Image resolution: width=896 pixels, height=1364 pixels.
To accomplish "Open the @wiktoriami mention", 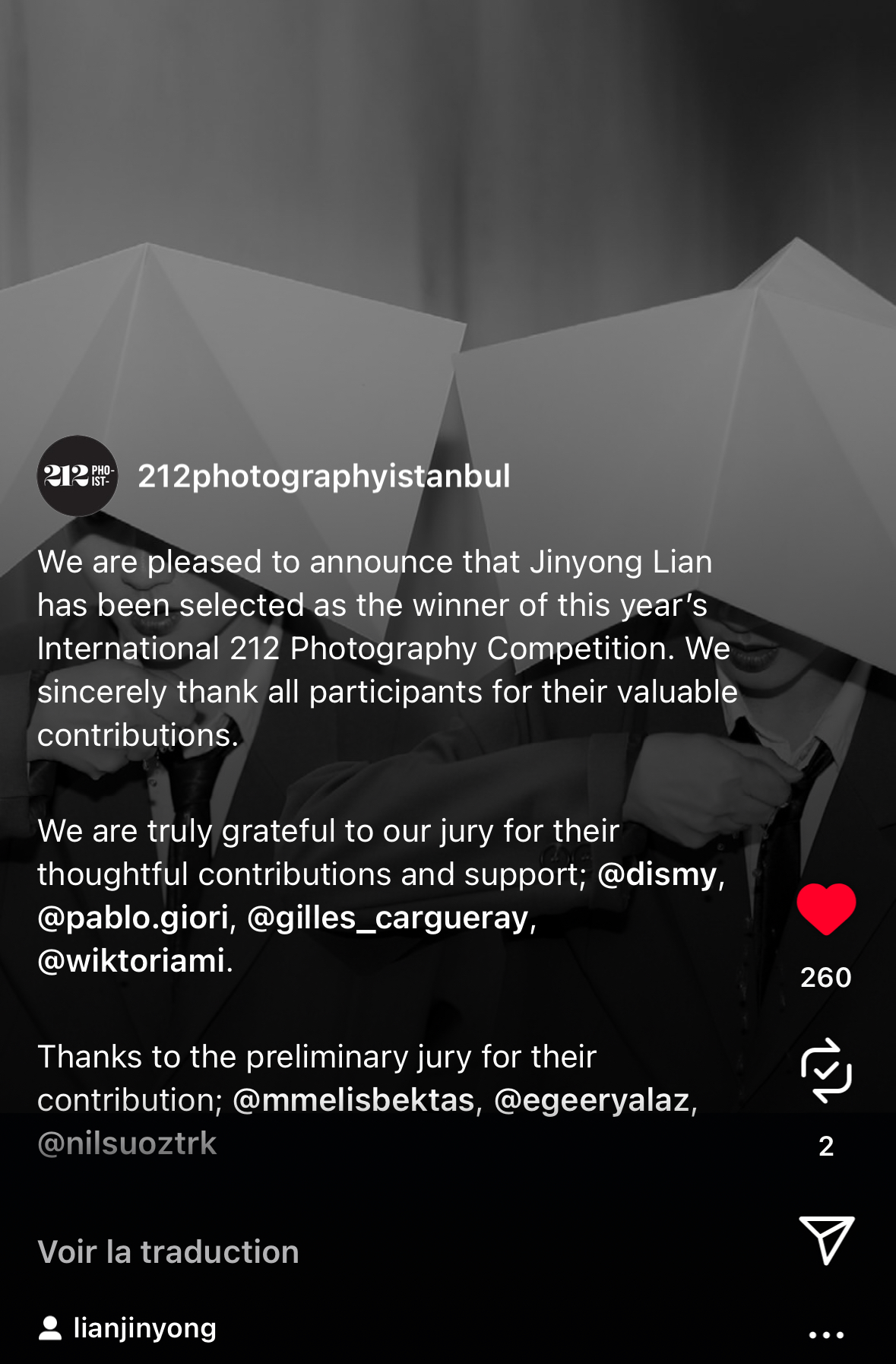I will (x=131, y=961).
